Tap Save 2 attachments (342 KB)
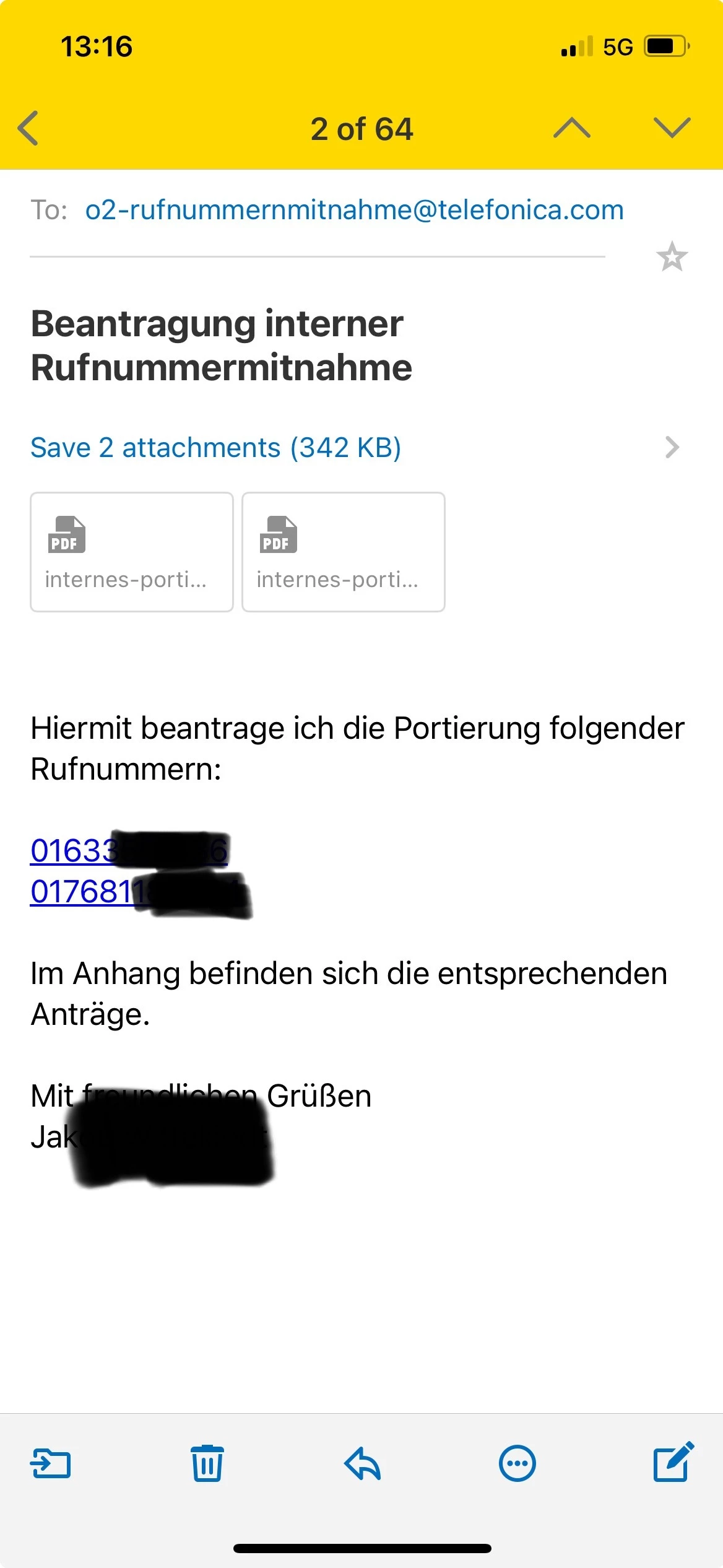The height and width of the screenshot is (1568, 723). [215, 448]
